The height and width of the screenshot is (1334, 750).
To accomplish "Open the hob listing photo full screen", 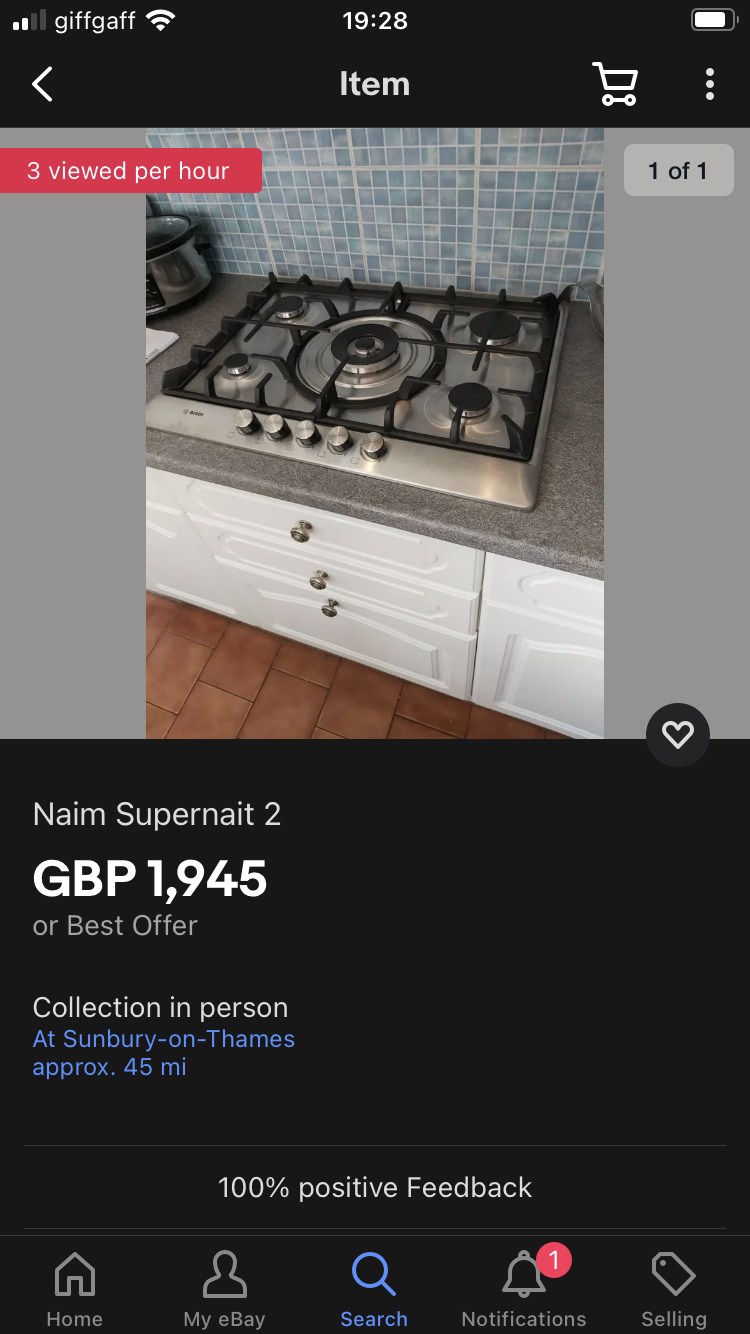I will [375, 432].
